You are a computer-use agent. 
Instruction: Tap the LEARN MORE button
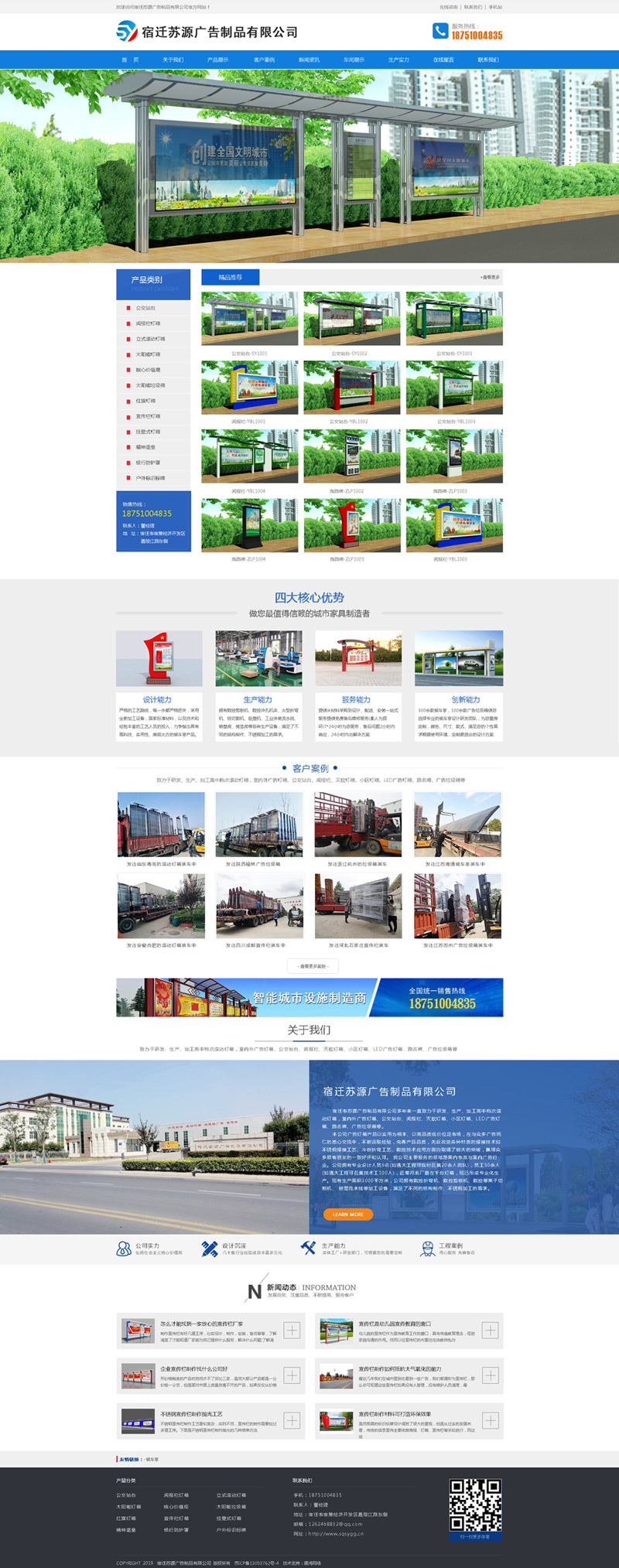tap(348, 1214)
